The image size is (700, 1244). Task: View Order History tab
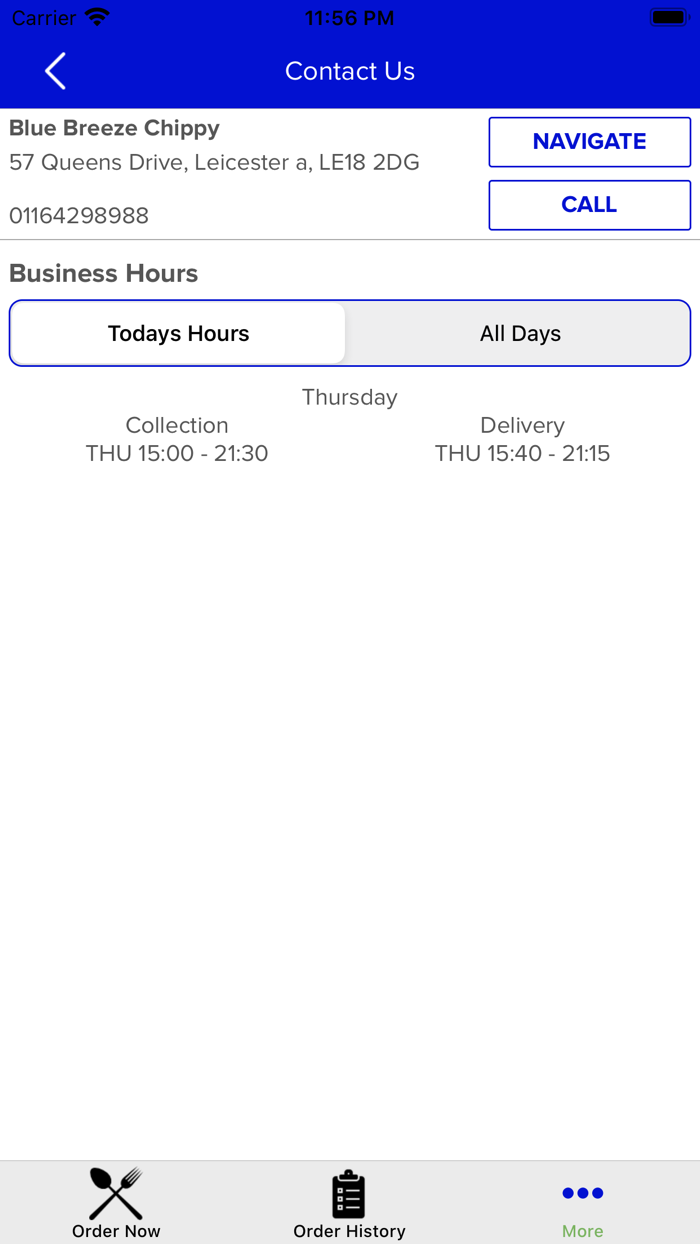pos(349,1203)
